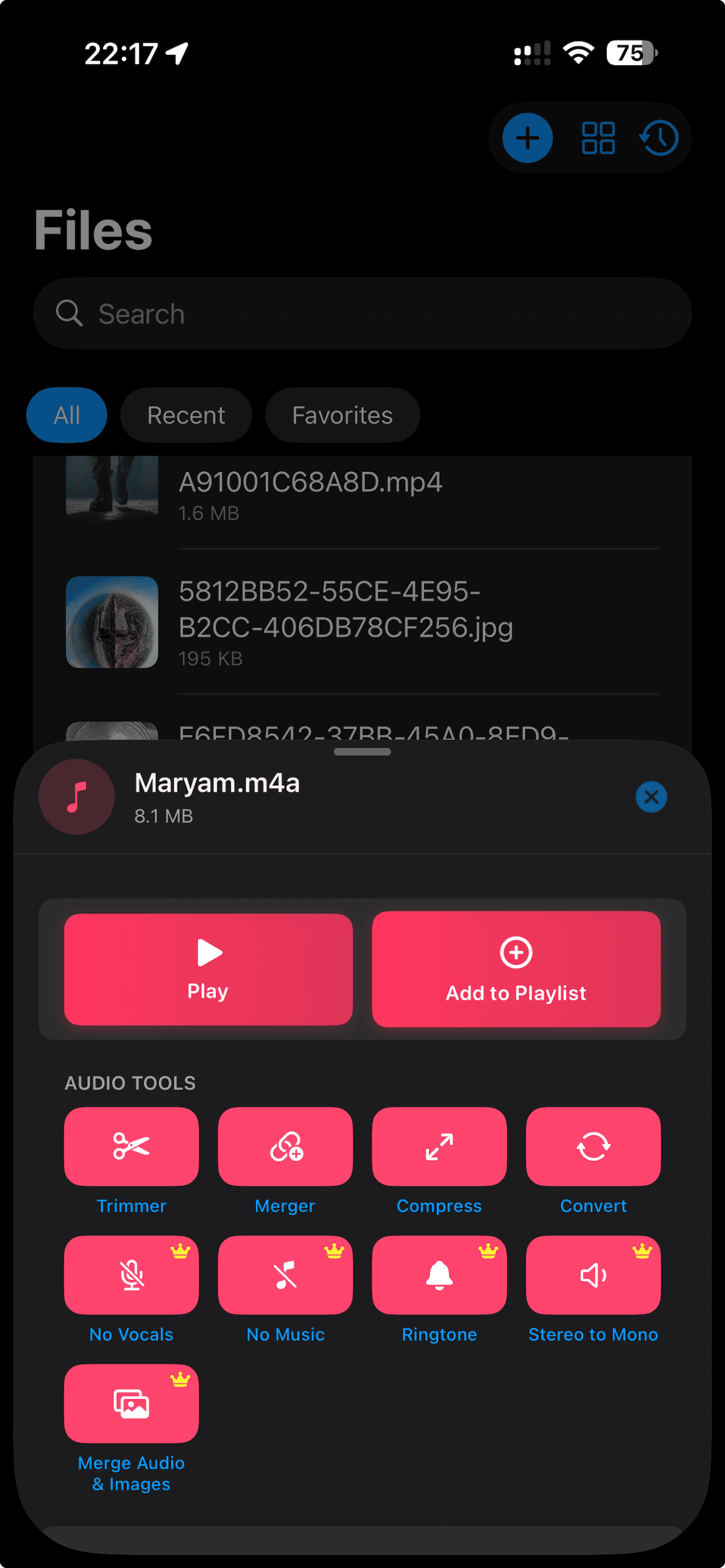Tap the add new file plus button
The height and width of the screenshot is (1568, 725).
coord(527,138)
